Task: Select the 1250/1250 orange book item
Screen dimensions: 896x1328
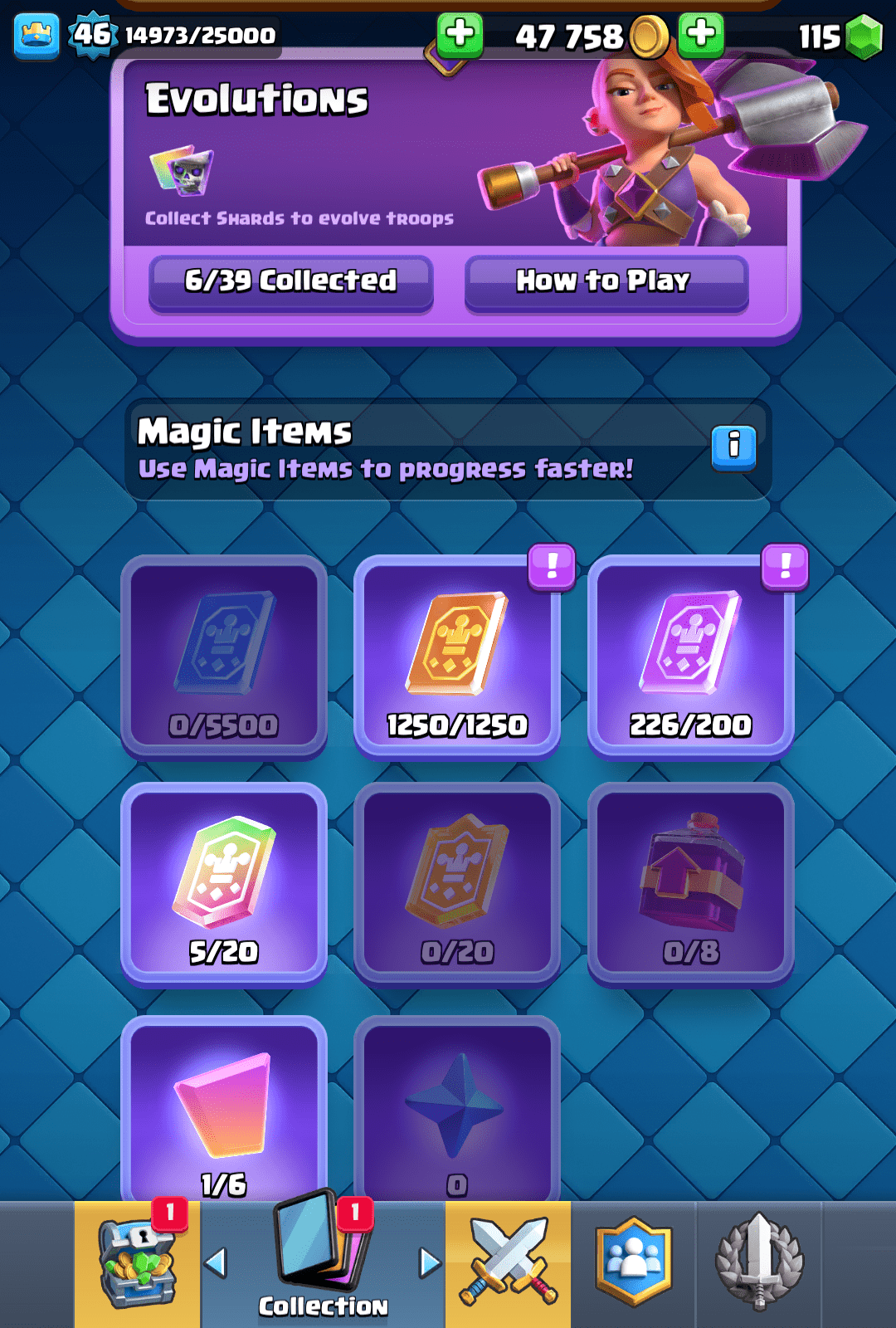Action: coord(457,654)
